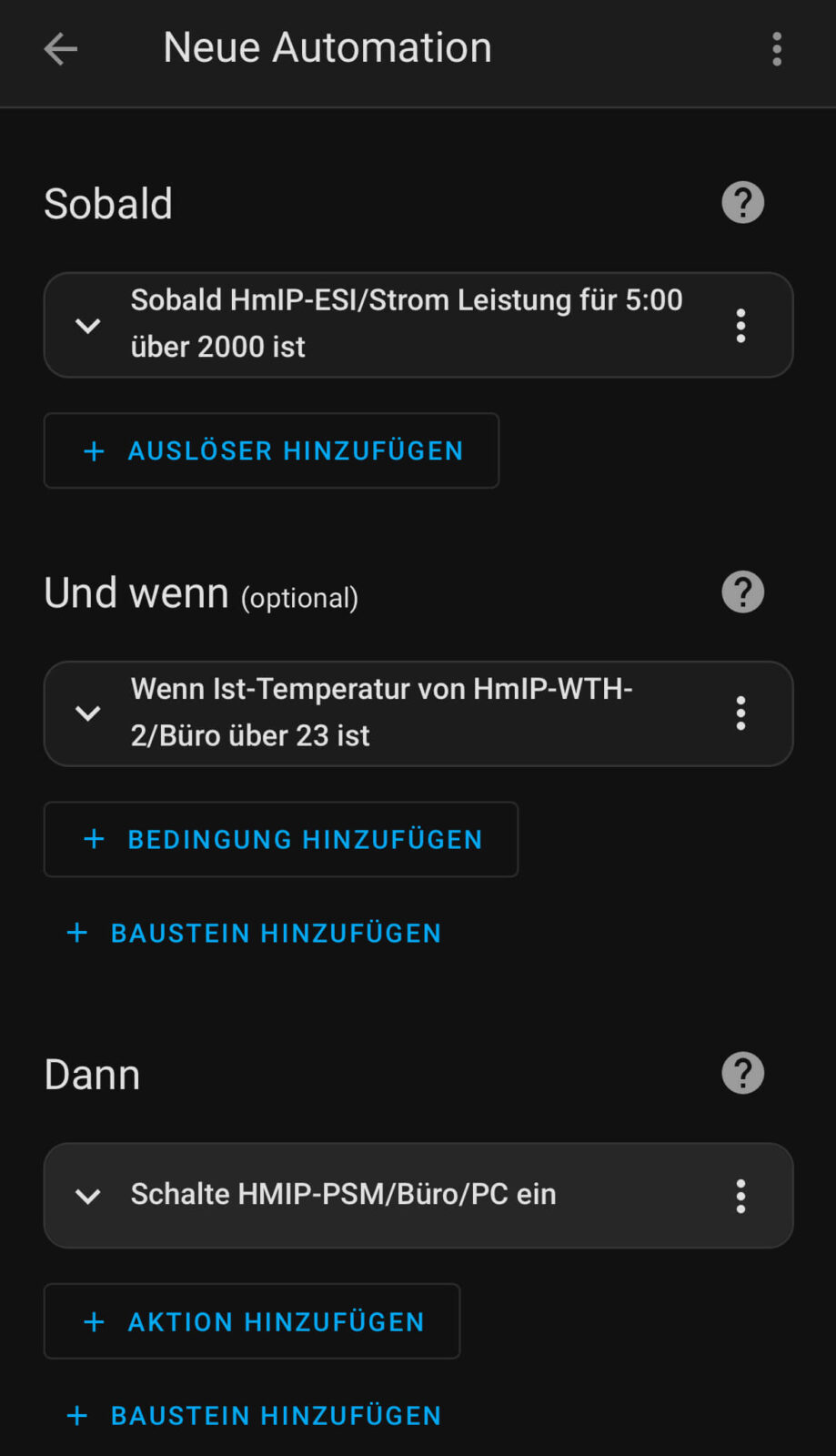Click BAUSTEIN HINZUFÜGEN at the screen bottom
Image resolution: width=836 pixels, height=1456 pixels.
pos(254,1415)
